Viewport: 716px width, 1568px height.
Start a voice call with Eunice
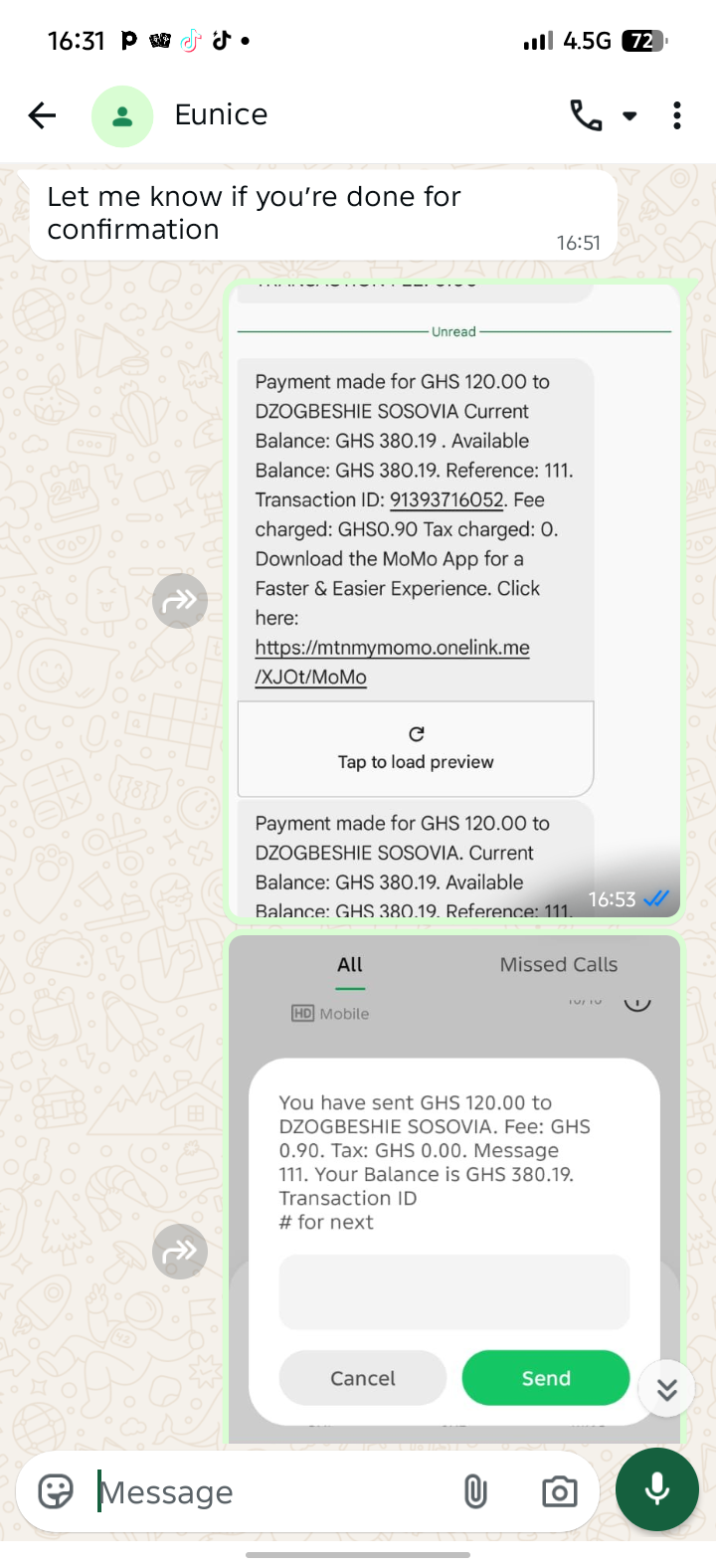click(586, 115)
